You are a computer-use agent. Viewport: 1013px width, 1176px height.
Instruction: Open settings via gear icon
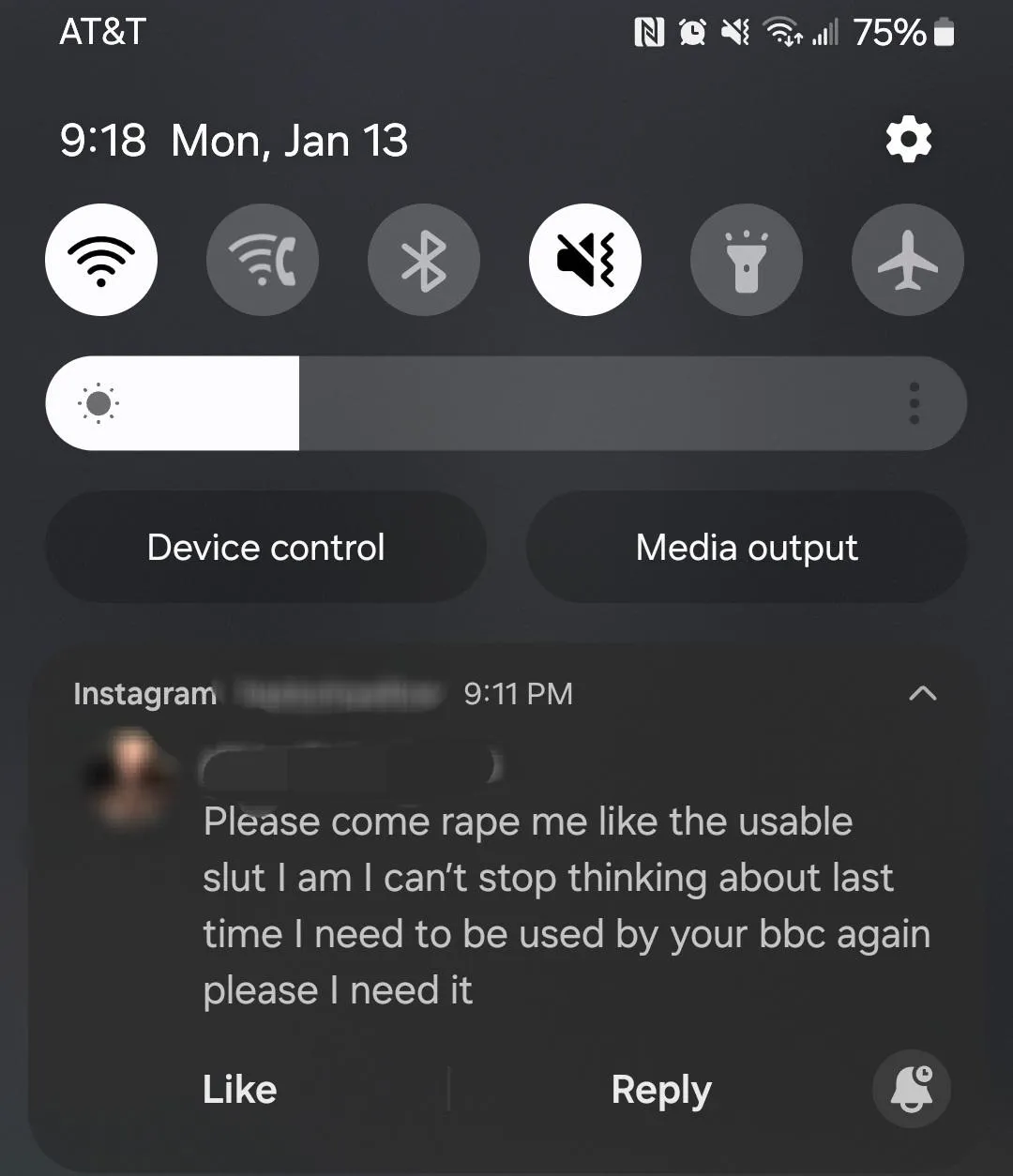pos(908,141)
